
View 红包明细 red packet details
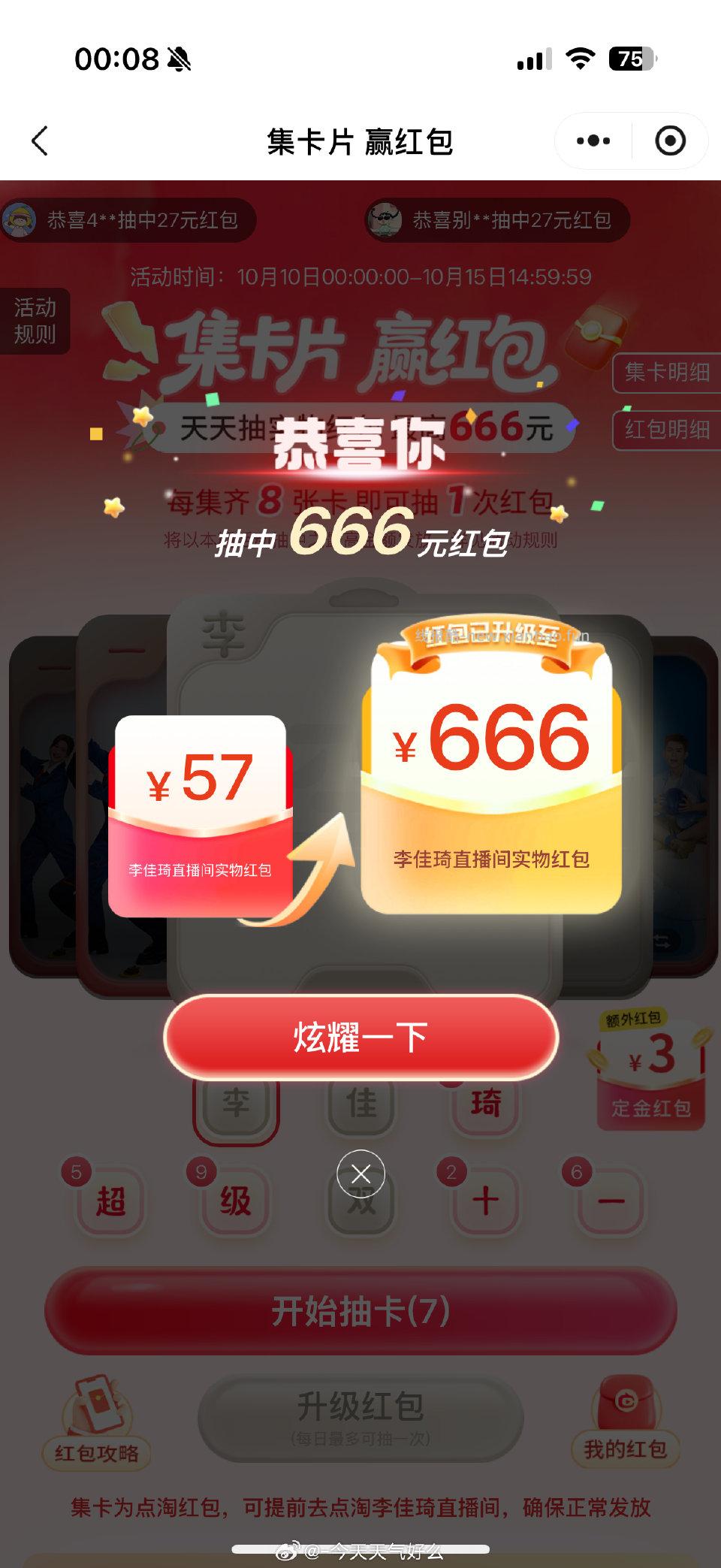tap(667, 429)
